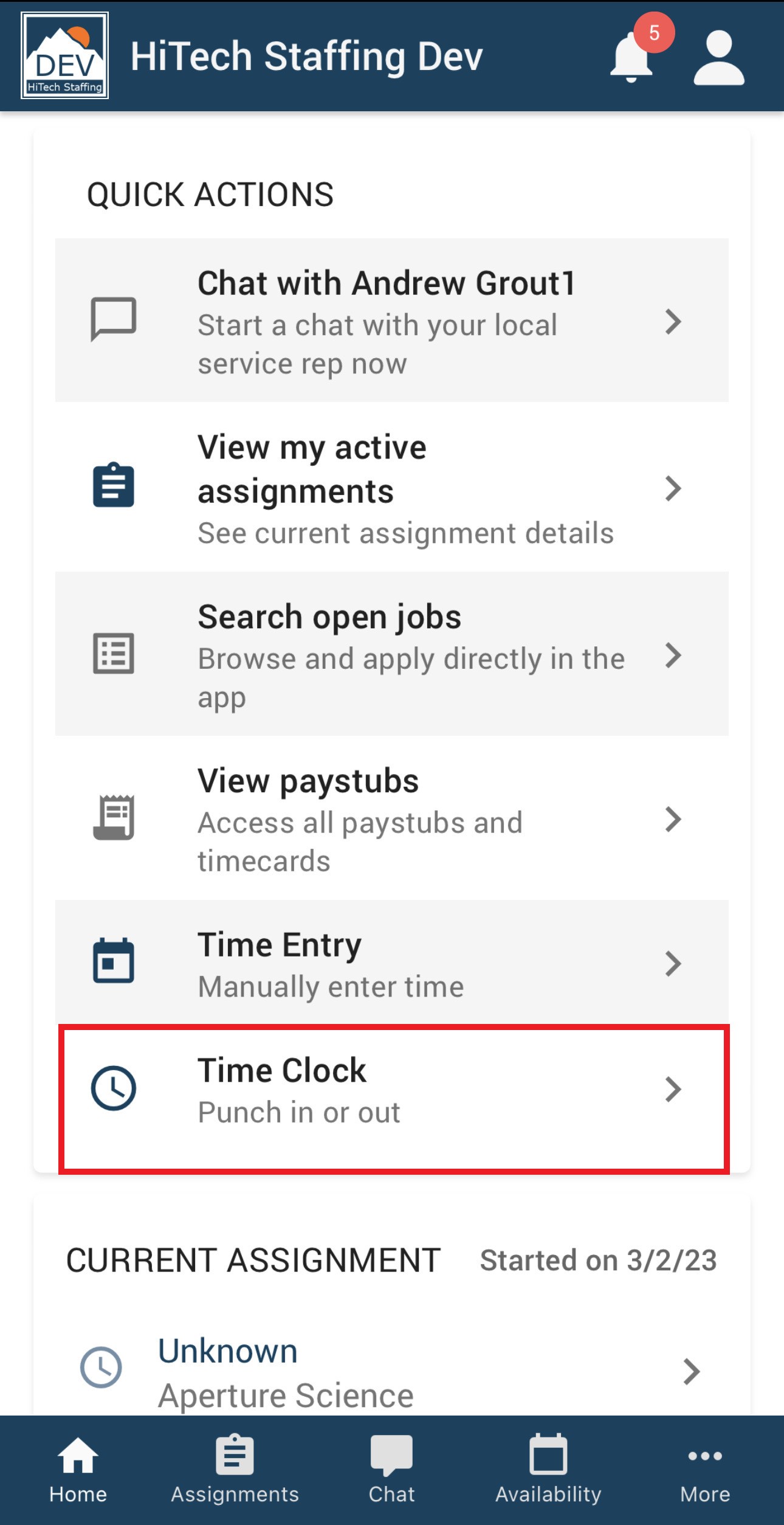Open Time Entry to enter time
Image resolution: width=784 pixels, height=1525 pixels.
click(392, 963)
